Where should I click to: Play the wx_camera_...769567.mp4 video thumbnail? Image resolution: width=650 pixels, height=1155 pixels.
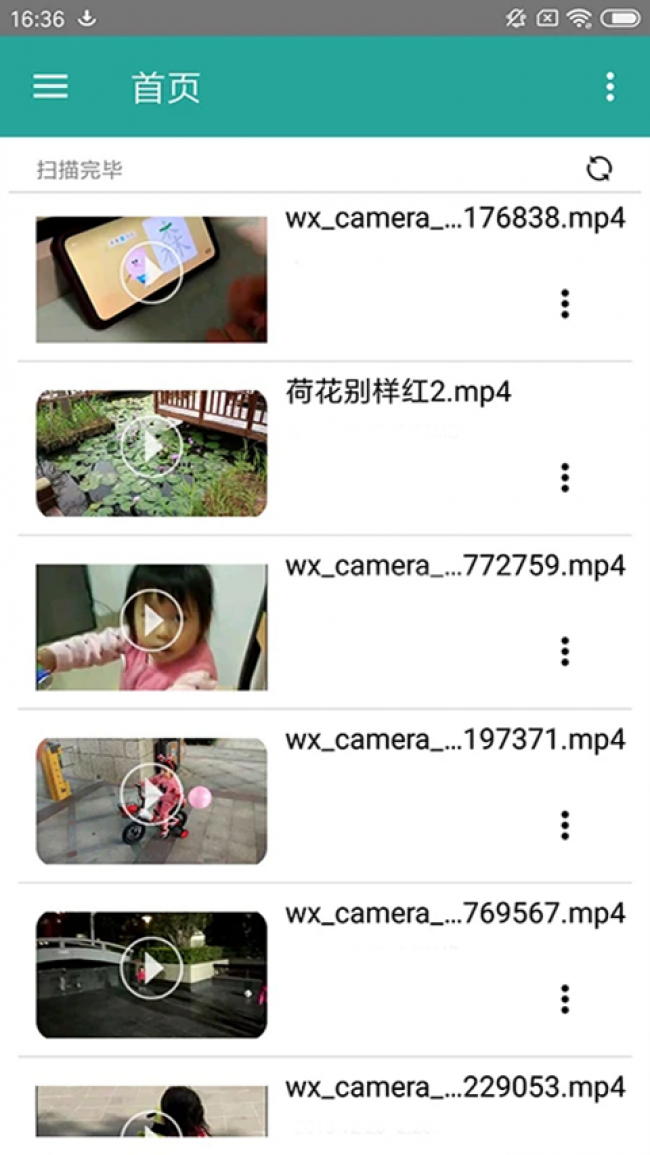click(151, 969)
